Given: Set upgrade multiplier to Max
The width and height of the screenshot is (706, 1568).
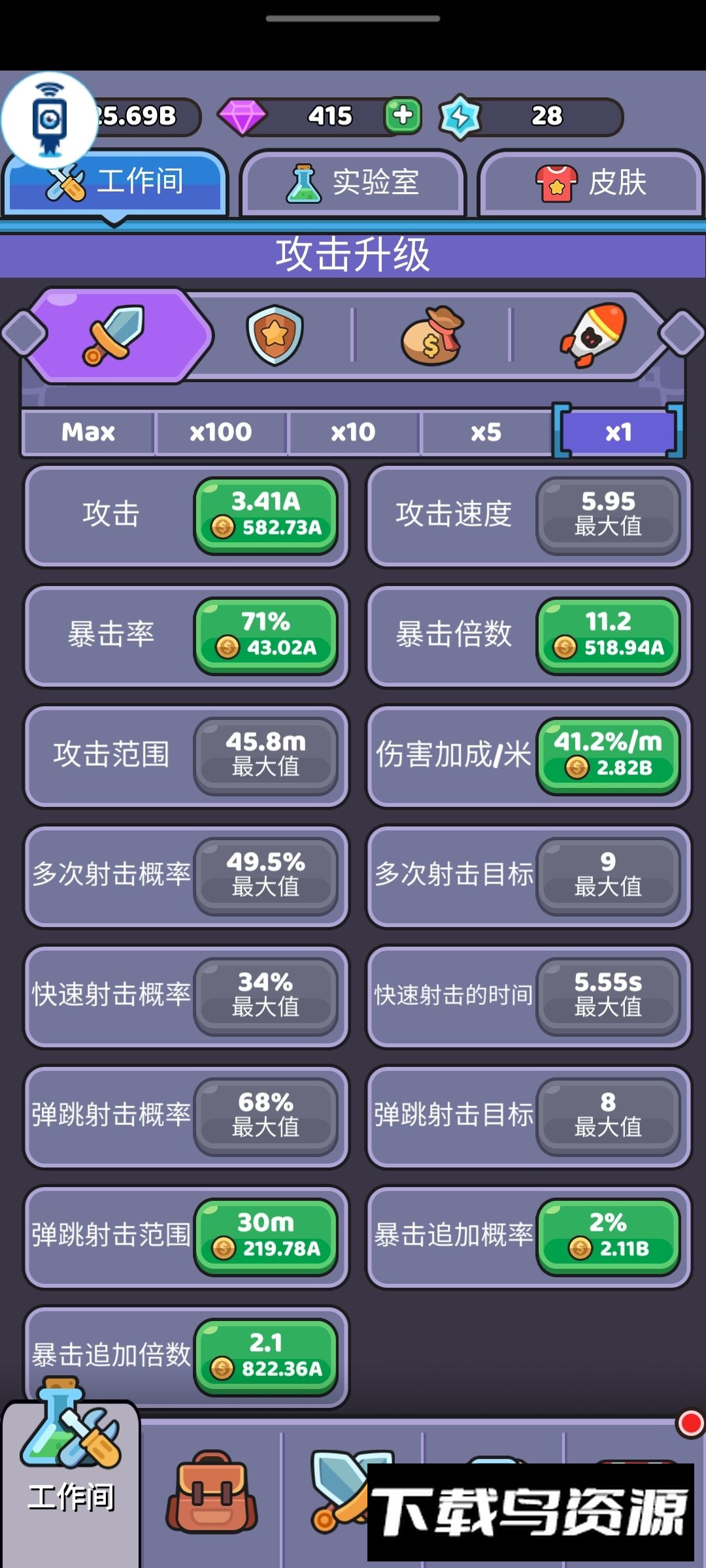Looking at the screenshot, I should pyautogui.click(x=88, y=432).
